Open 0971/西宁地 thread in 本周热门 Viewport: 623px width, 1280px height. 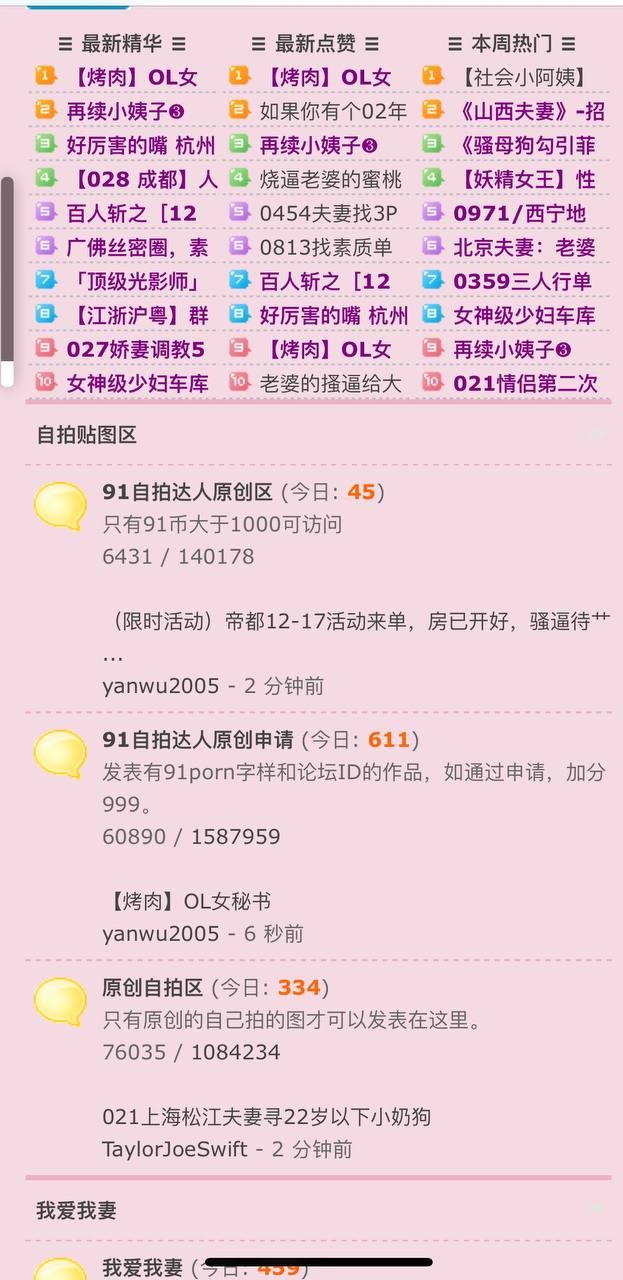click(519, 213)
